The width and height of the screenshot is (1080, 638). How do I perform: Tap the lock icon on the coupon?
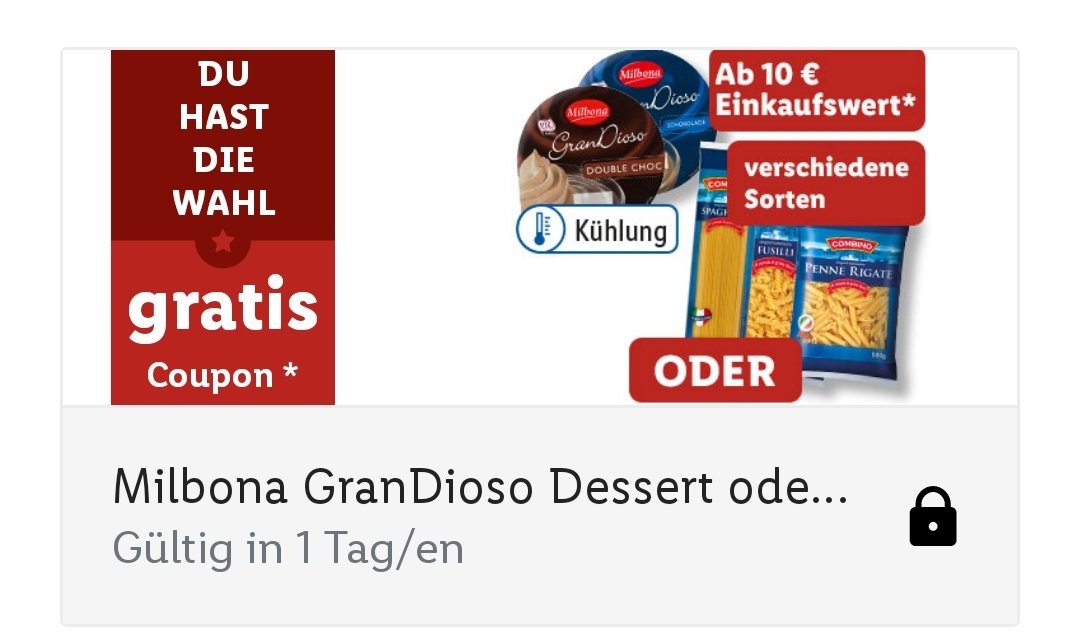(x=932, y=517)
